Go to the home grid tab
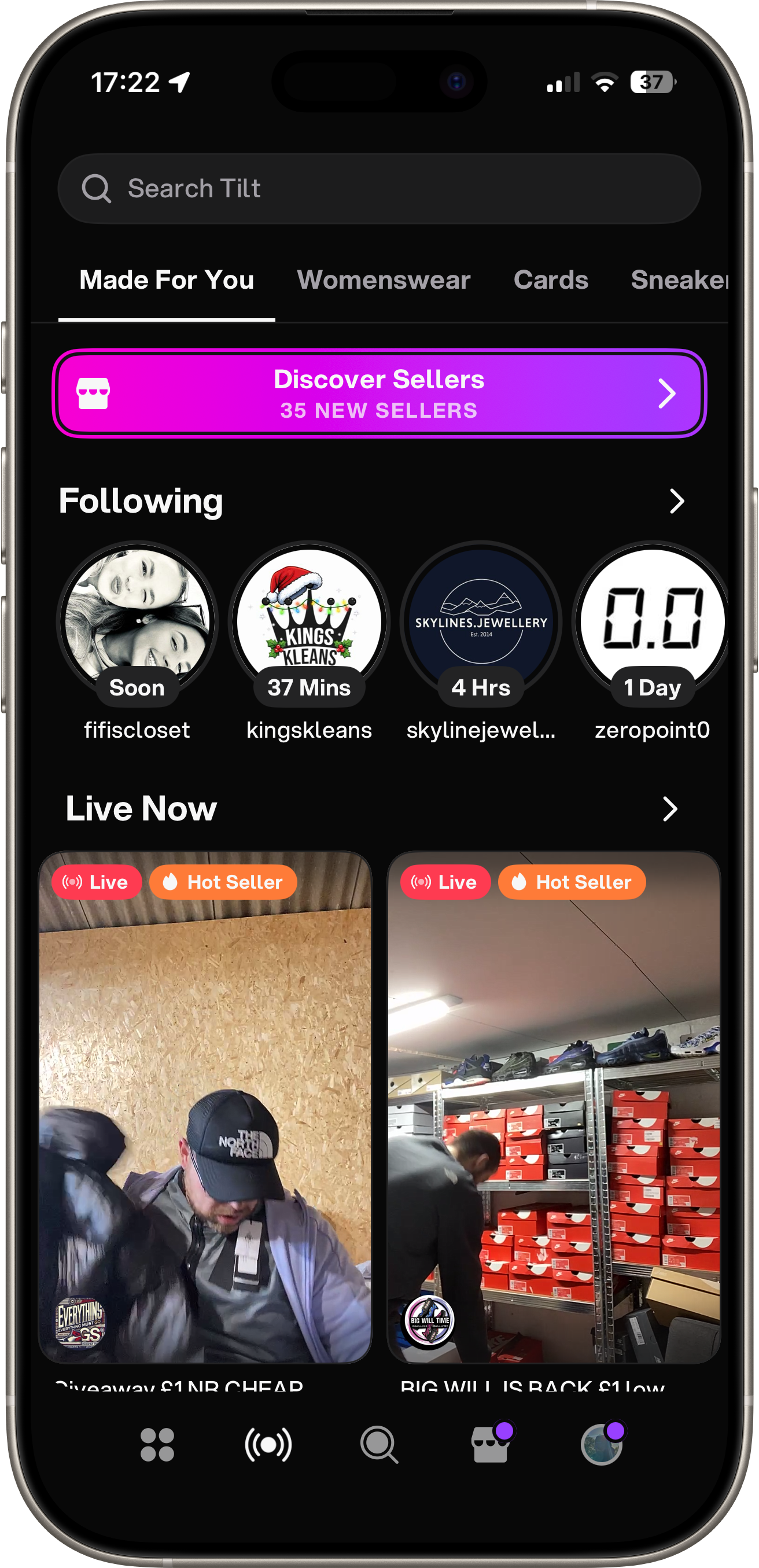The width and height of the screenshot is (759, 1568). coord(157,1445)
